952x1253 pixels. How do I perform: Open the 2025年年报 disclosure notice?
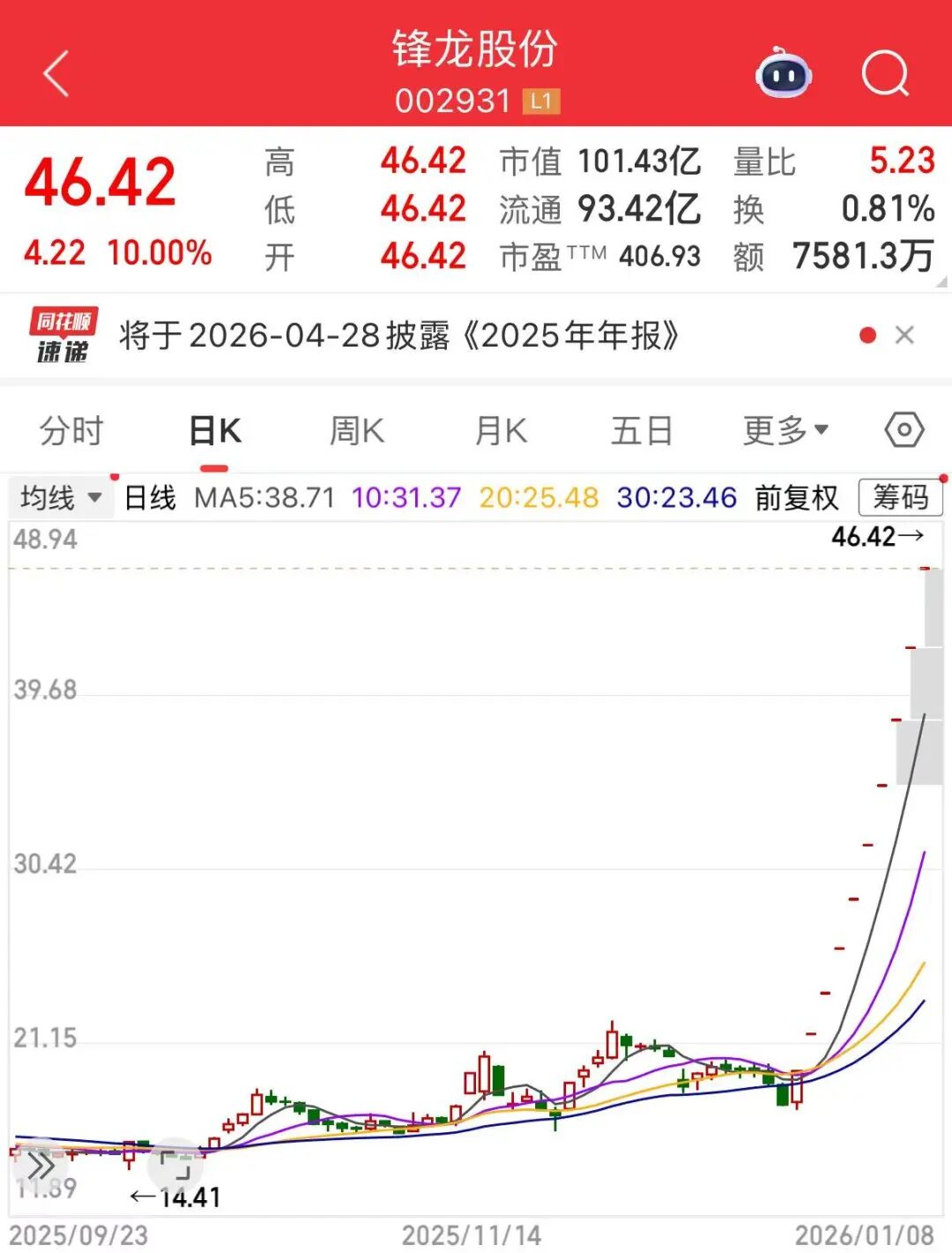[x=398, y=336]
